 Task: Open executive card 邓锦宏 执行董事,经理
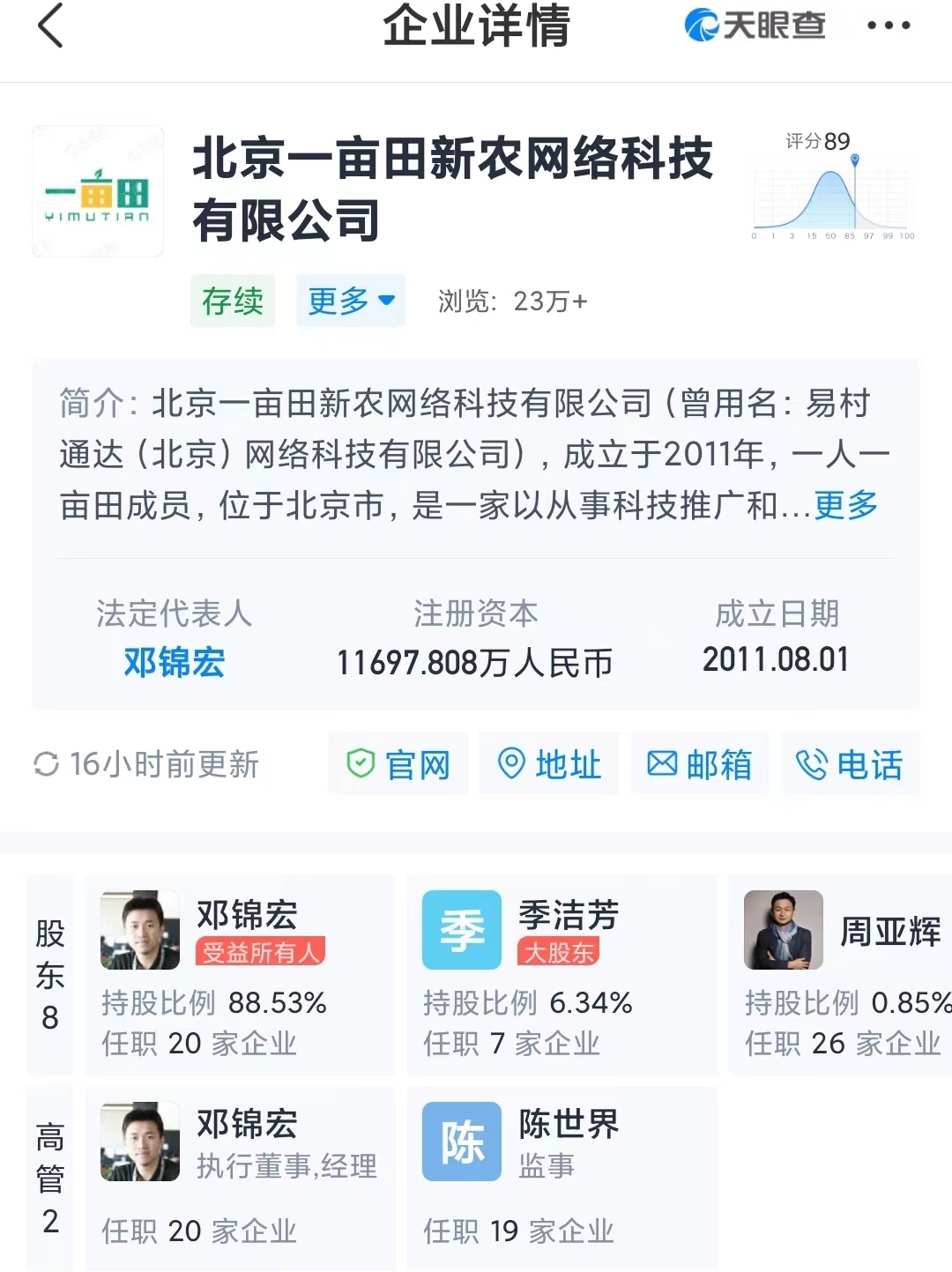tap(240, 1178)
